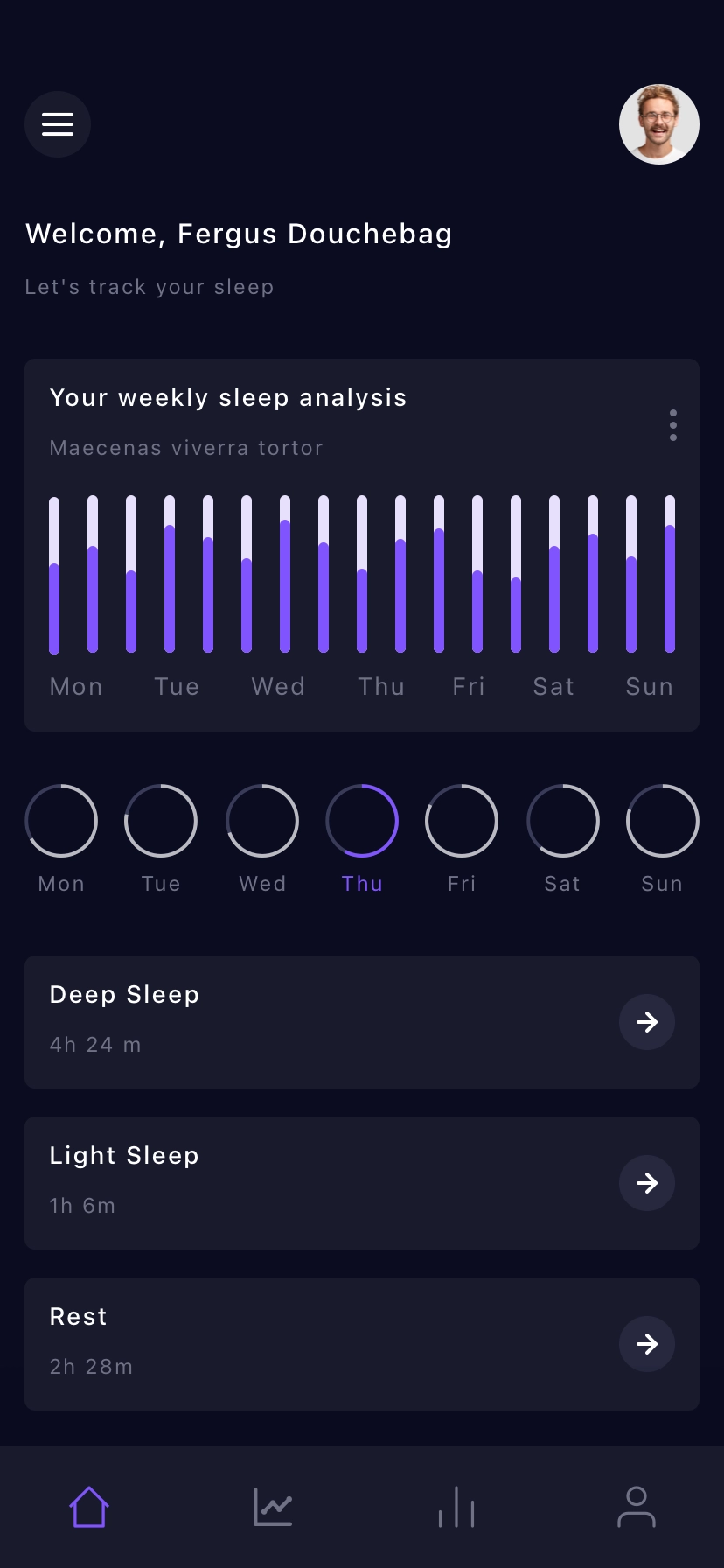Image resolution: width=724 pixels, height=1568 pixels.
Task: Switch to the bar statistics tab
Action: [456, 1507]
